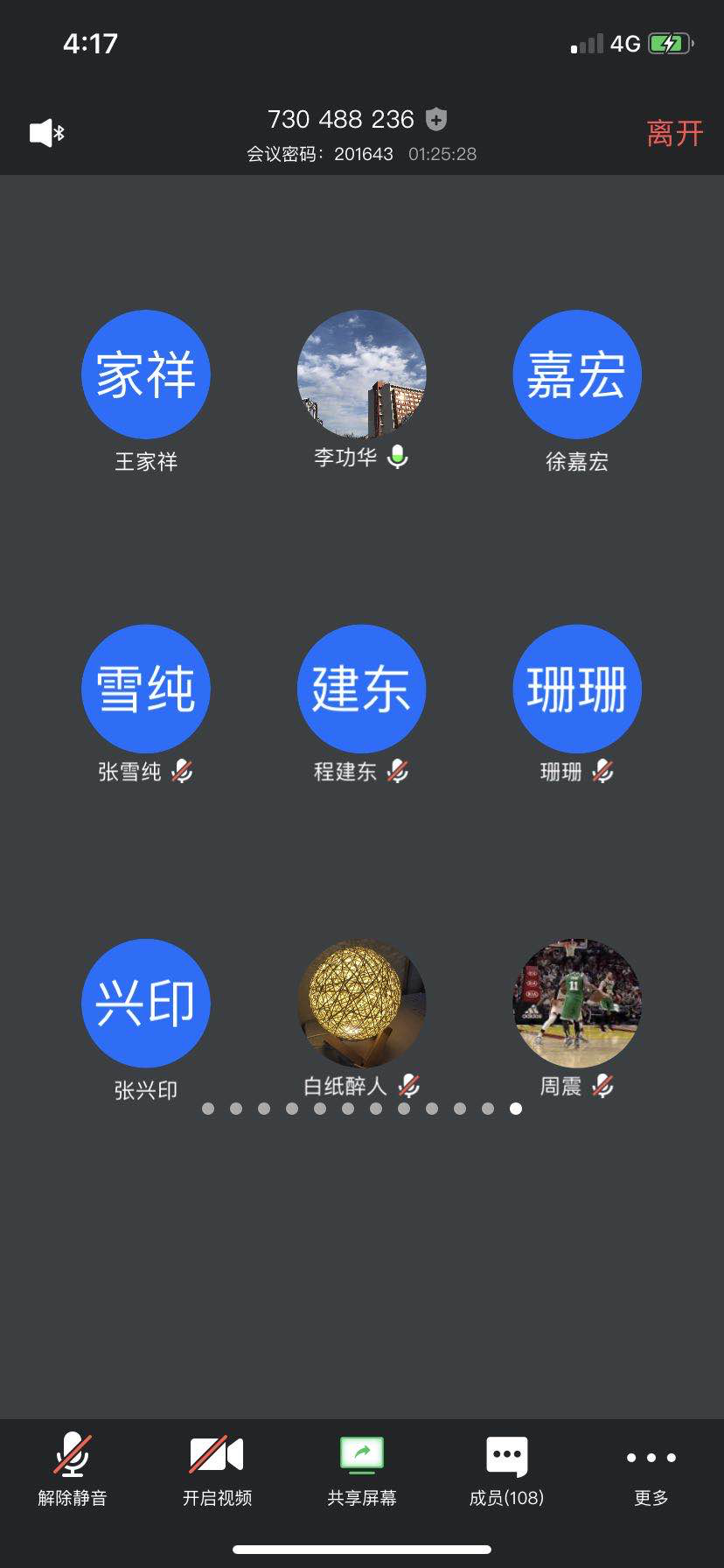
Task: Start sharing screen via 共享屏幕
Action: 362,1470
